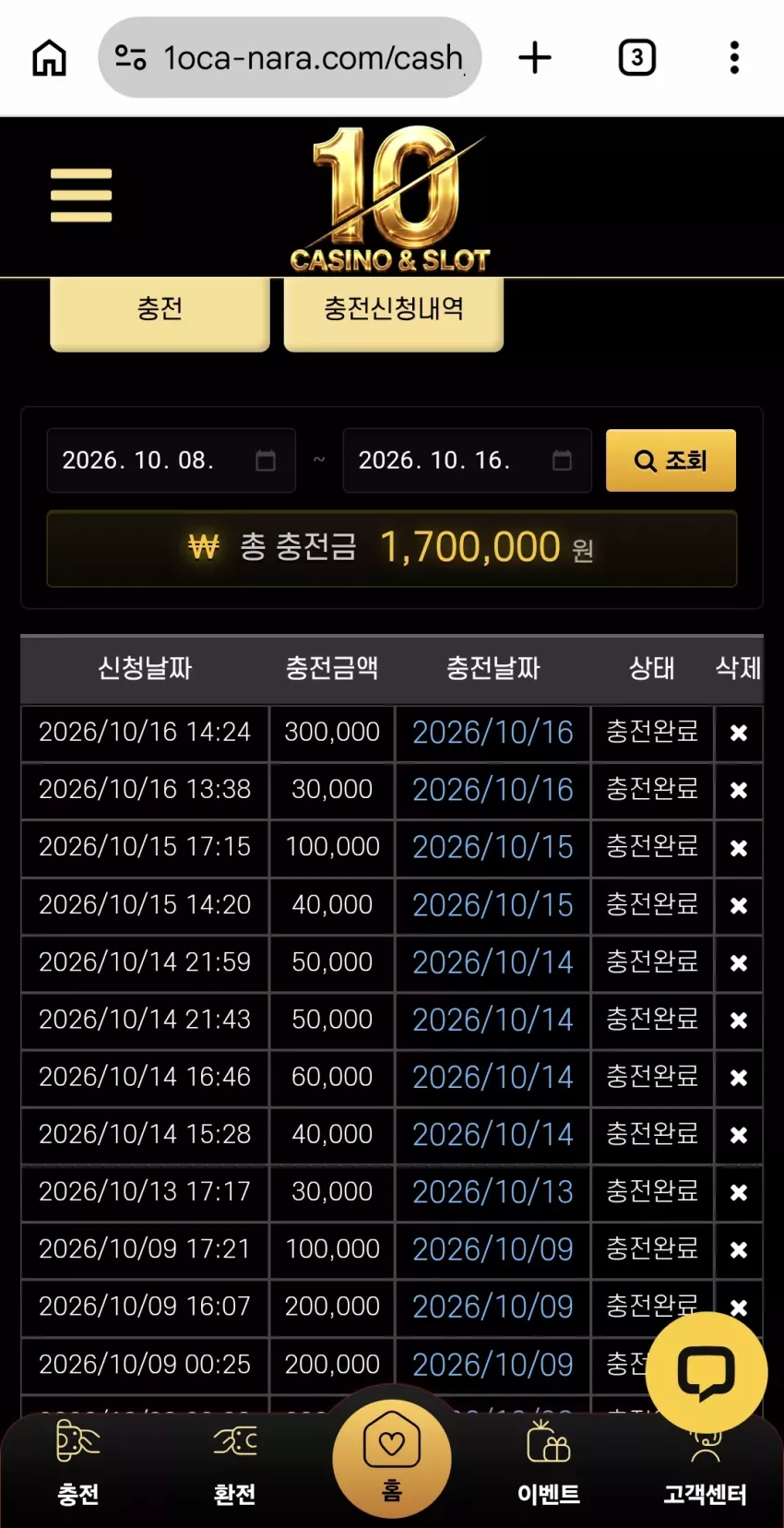Open the browser overflow menu
This screenshot has width=784, height=1528.
point(734,57)
